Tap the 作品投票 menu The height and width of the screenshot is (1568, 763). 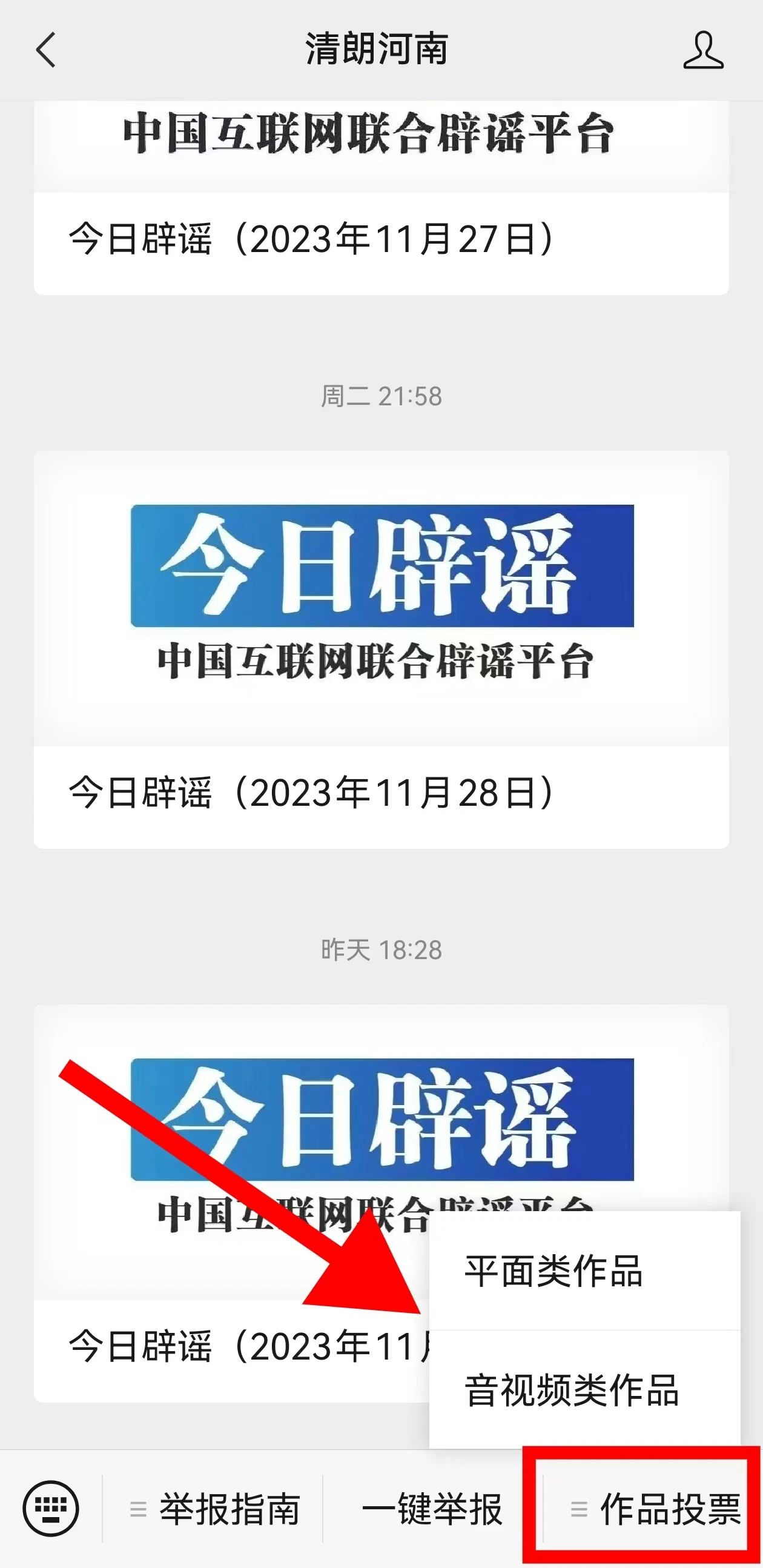[x=657, y=1510]
